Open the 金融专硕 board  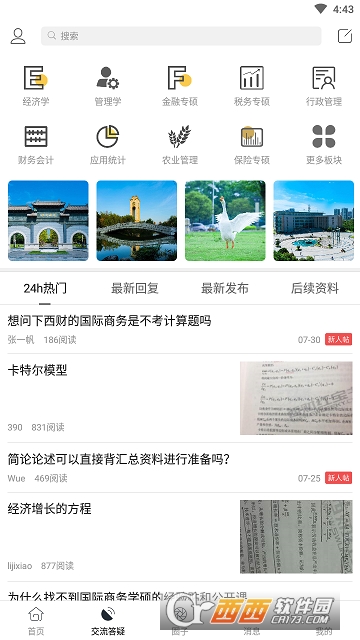(180, 86)
